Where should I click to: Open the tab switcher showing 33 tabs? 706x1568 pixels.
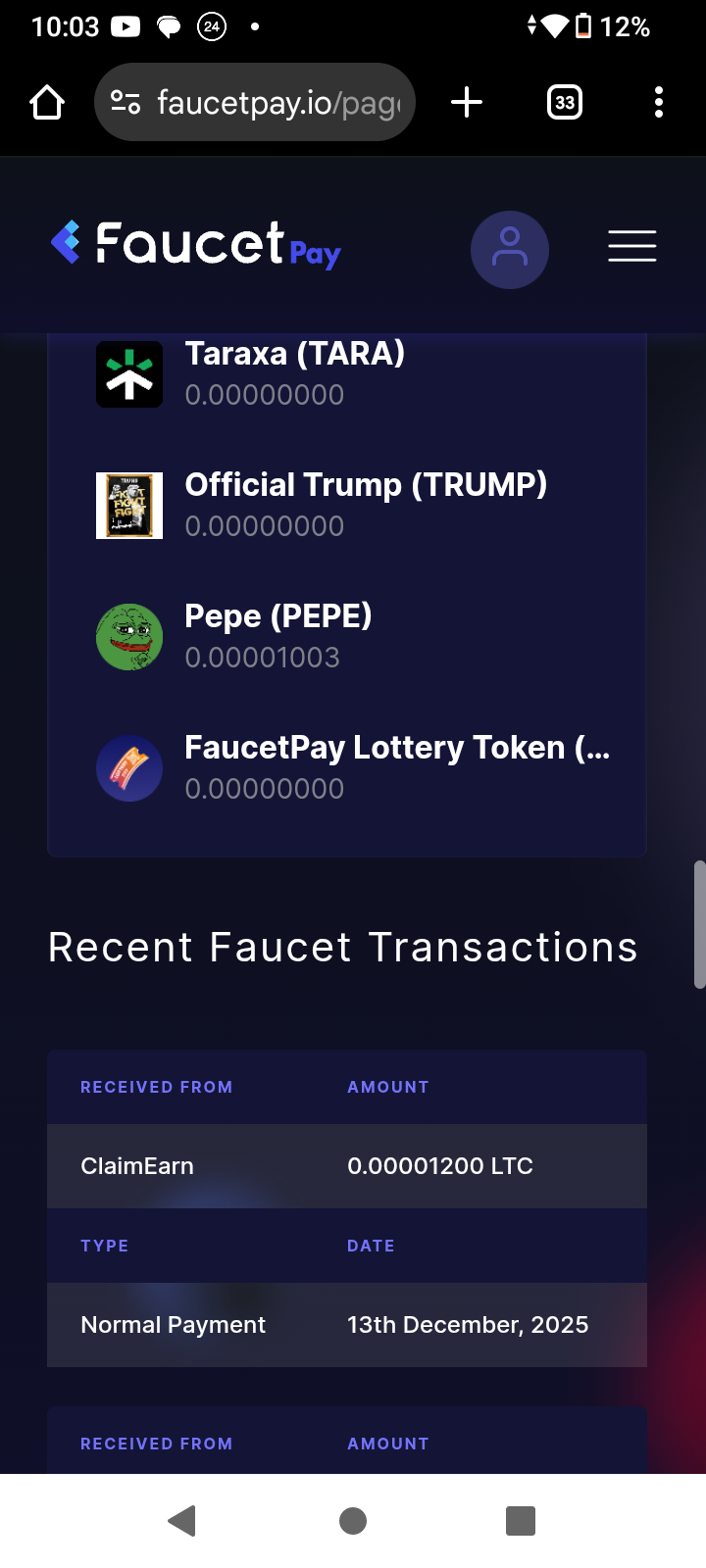tap(565, 102)
